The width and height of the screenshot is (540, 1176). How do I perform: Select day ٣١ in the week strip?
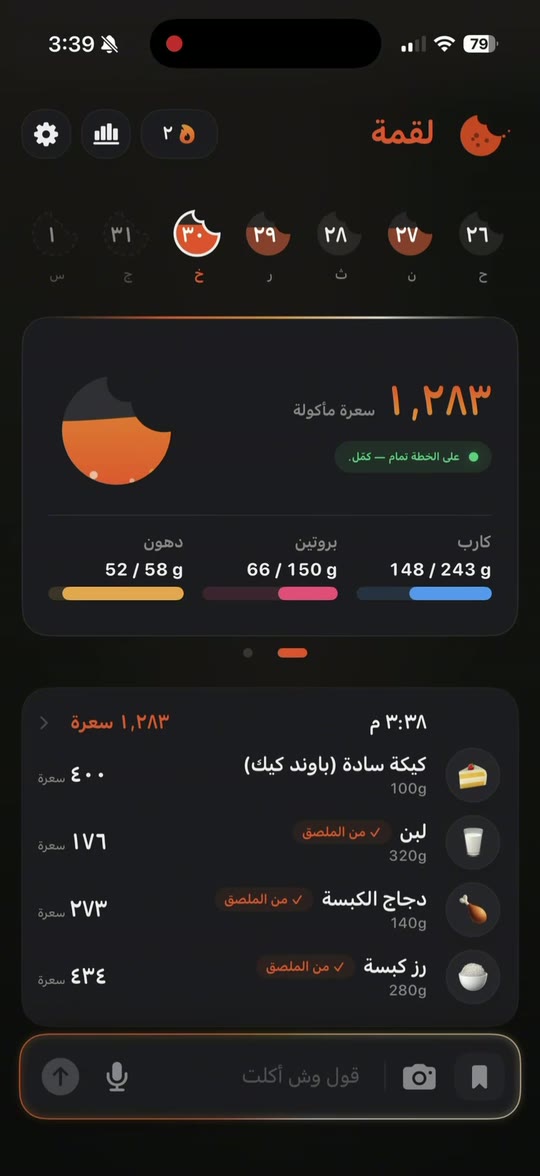click(x=125, y=234)
